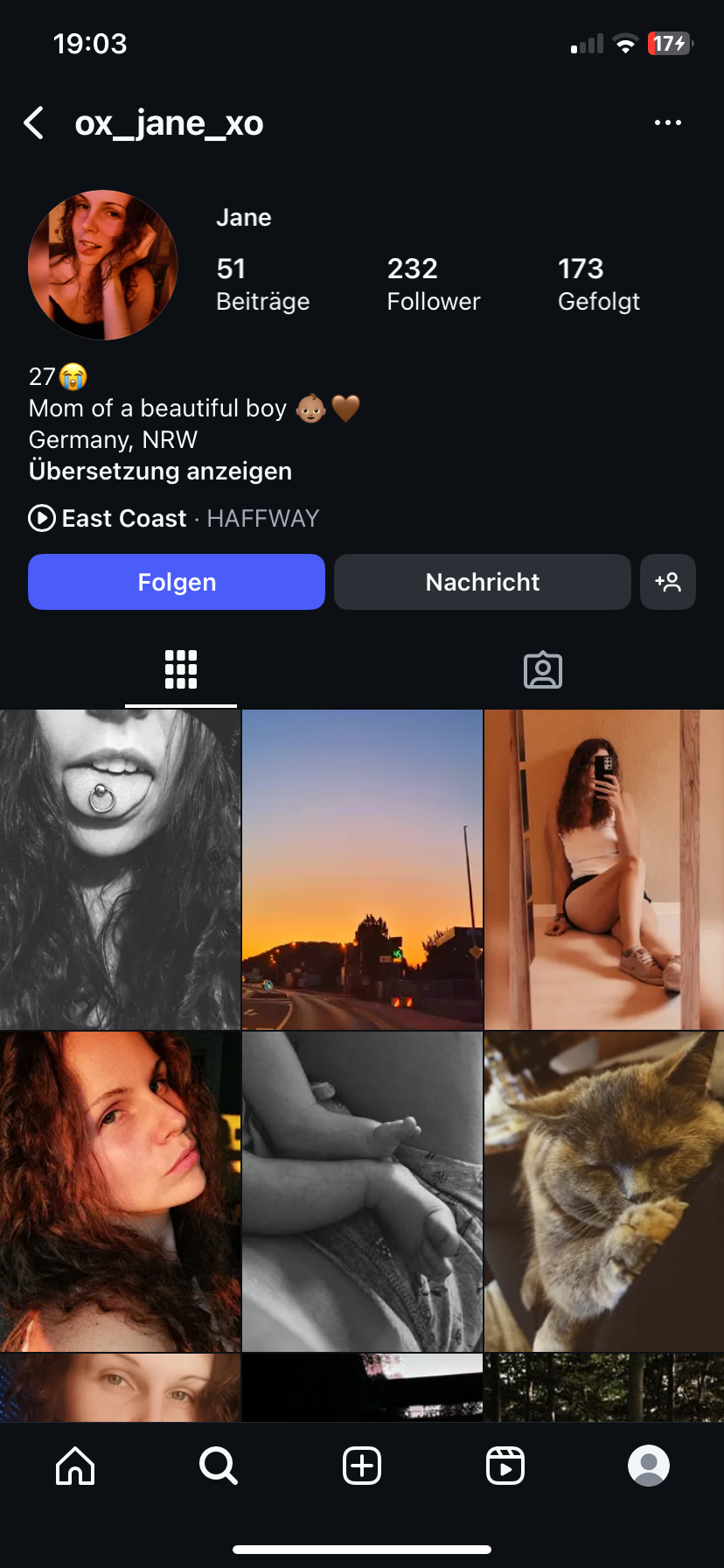Show suggested accounts with add-person icon

[668, 582]
